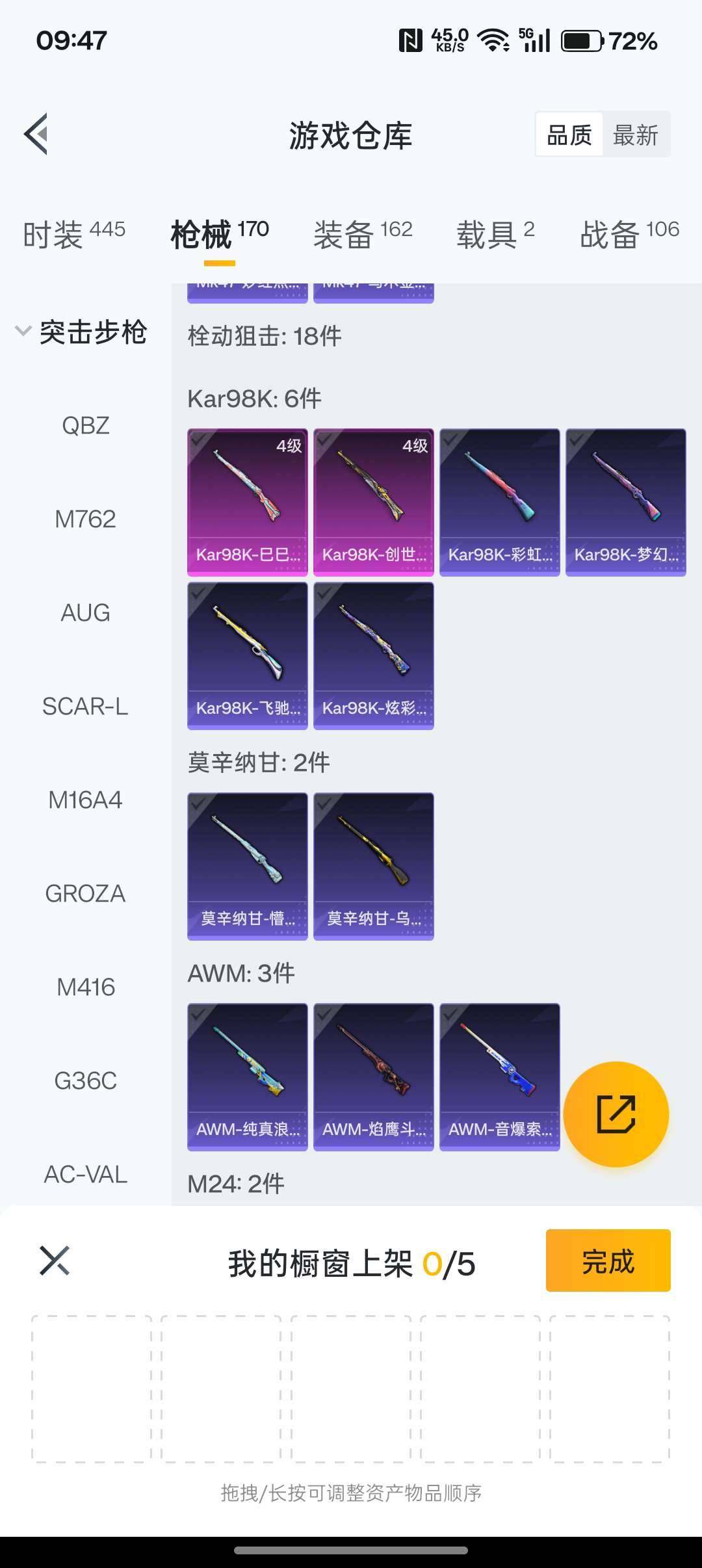702x1568 pixels.
Task: Select the Kar98K-彩虹 skin
Action: tap(500, 502)
